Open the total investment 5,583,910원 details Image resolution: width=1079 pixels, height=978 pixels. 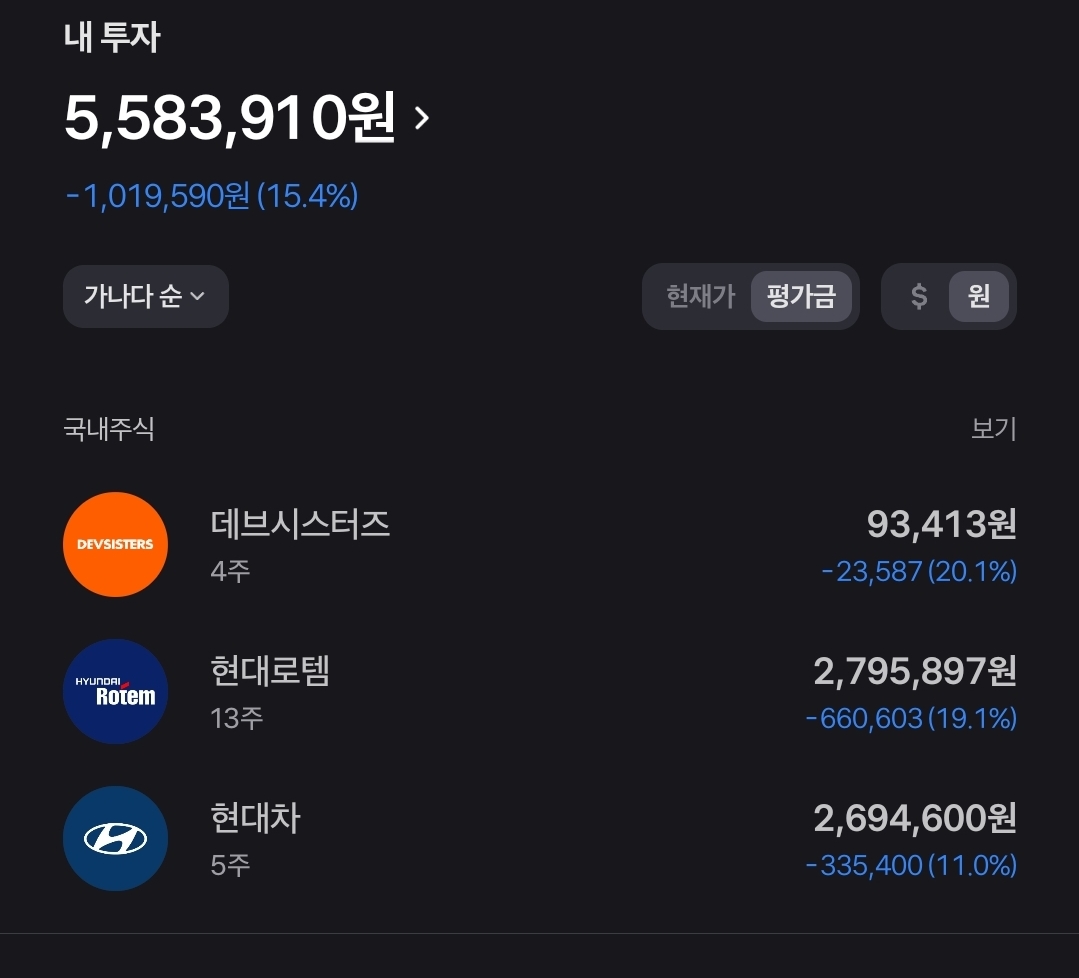tap(246, 118)
